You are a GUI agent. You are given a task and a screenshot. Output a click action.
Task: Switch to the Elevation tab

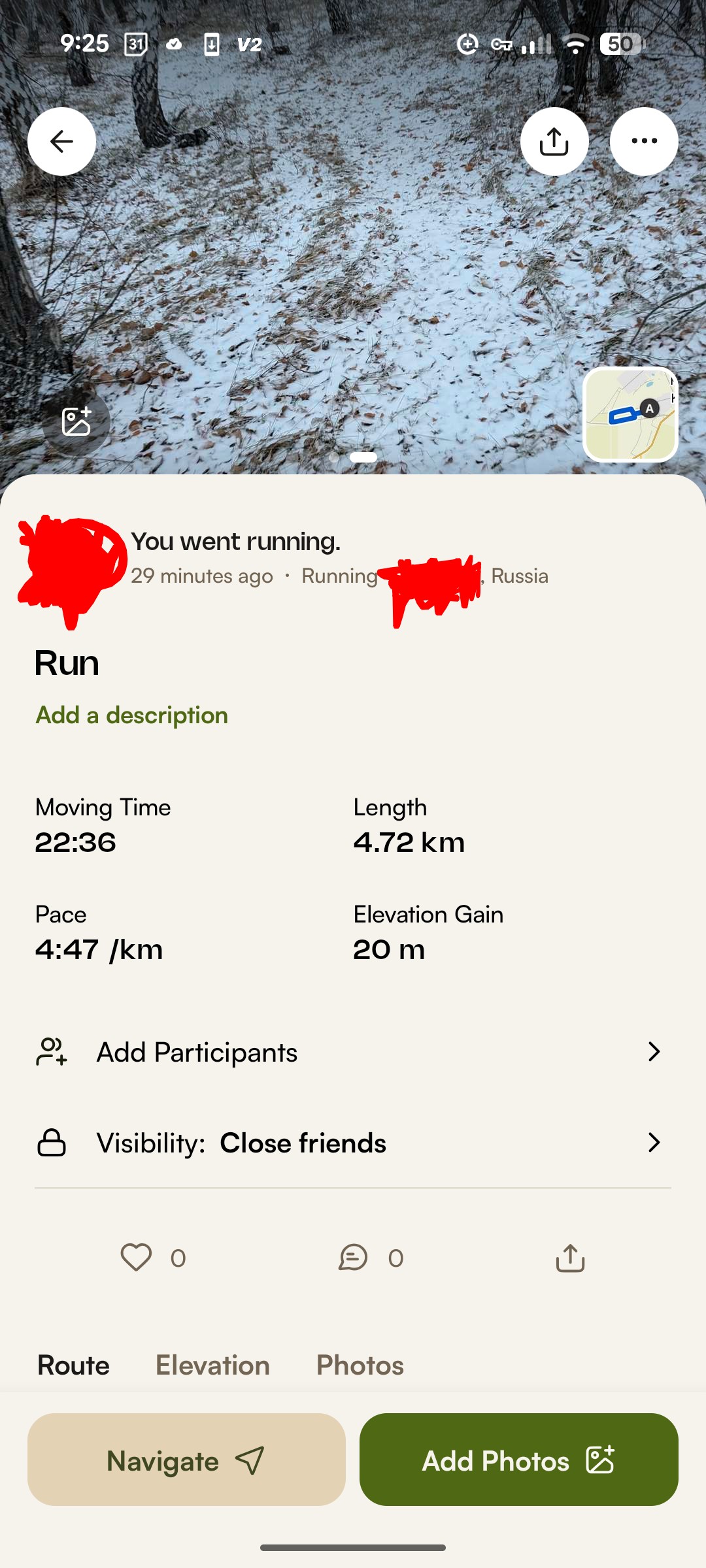click(x=212, y=1365)
